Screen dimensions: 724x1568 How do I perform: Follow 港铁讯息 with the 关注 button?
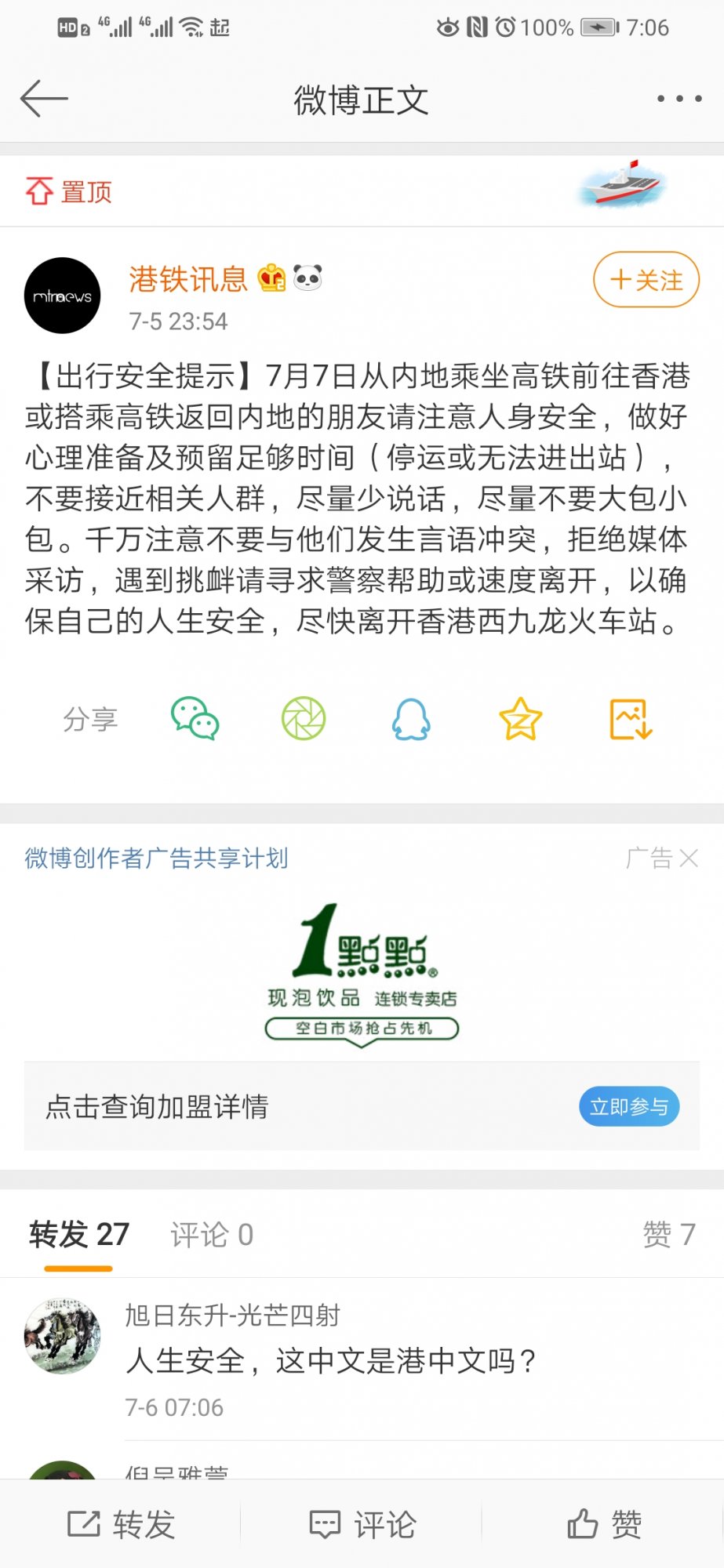tap(646, 280)
